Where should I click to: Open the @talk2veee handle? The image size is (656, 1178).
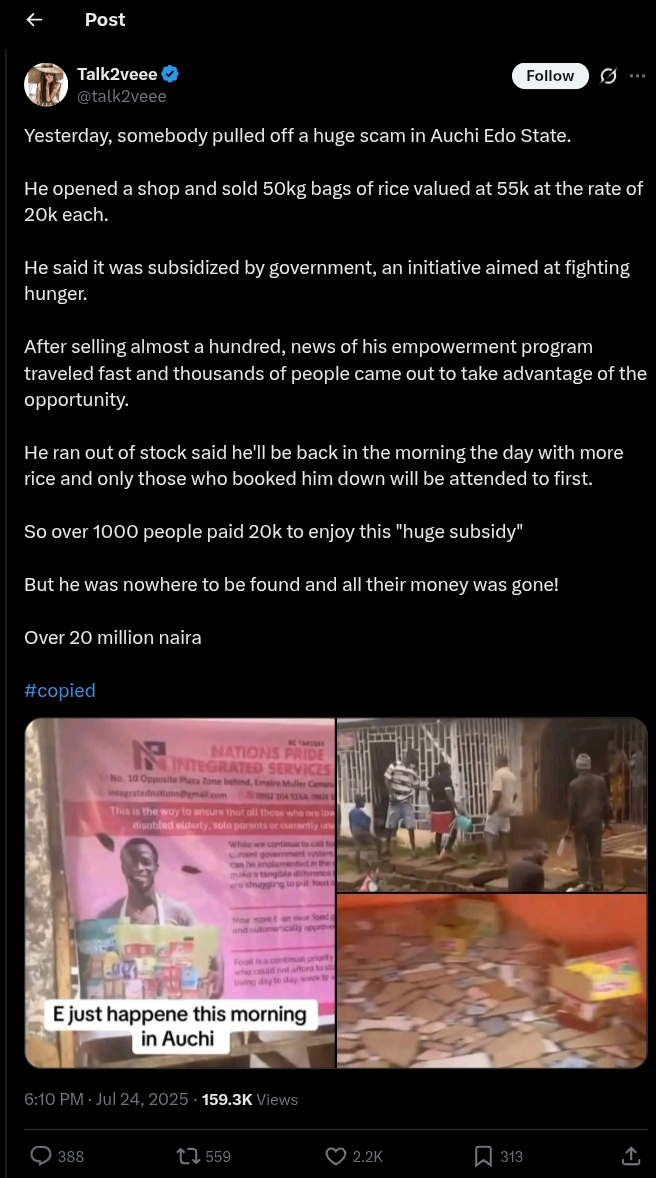(x=122, y=97)
